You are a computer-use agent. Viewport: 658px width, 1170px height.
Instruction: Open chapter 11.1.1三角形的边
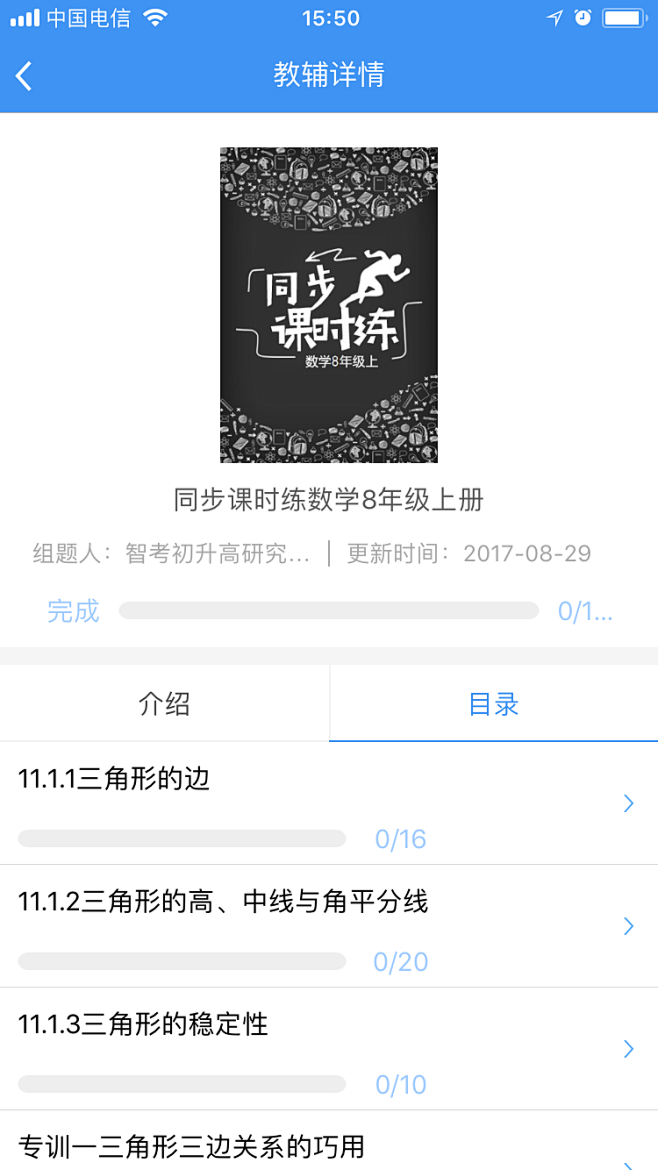(x=328, y=803)
